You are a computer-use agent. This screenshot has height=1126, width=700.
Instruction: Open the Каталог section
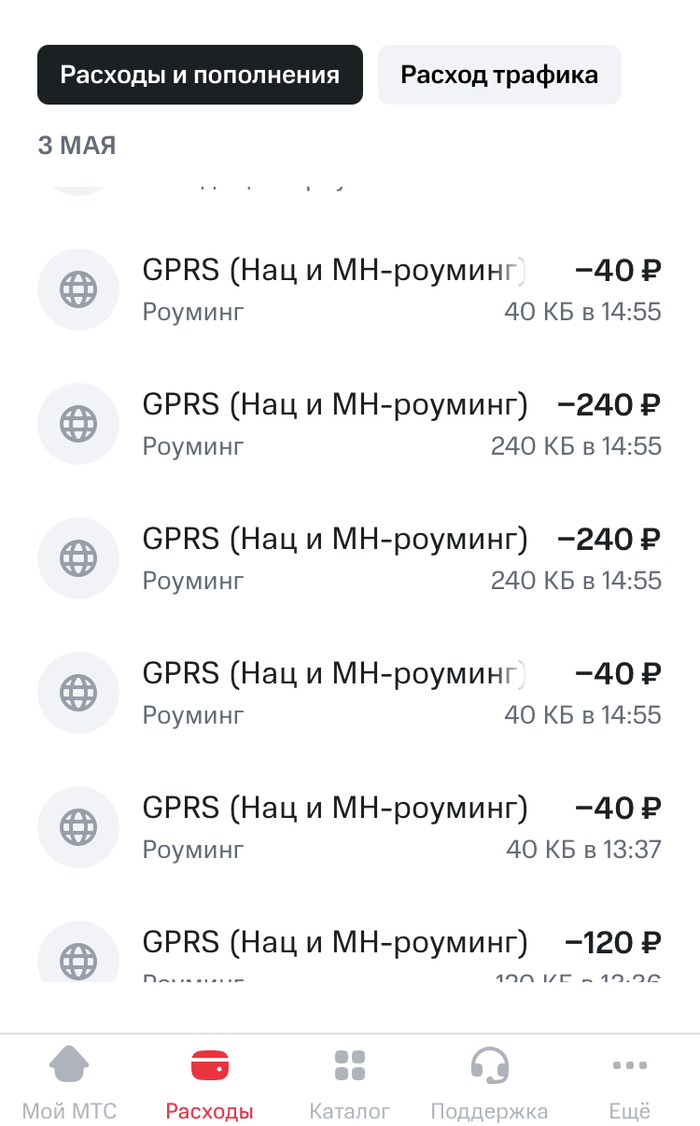tap(349, 1083)
